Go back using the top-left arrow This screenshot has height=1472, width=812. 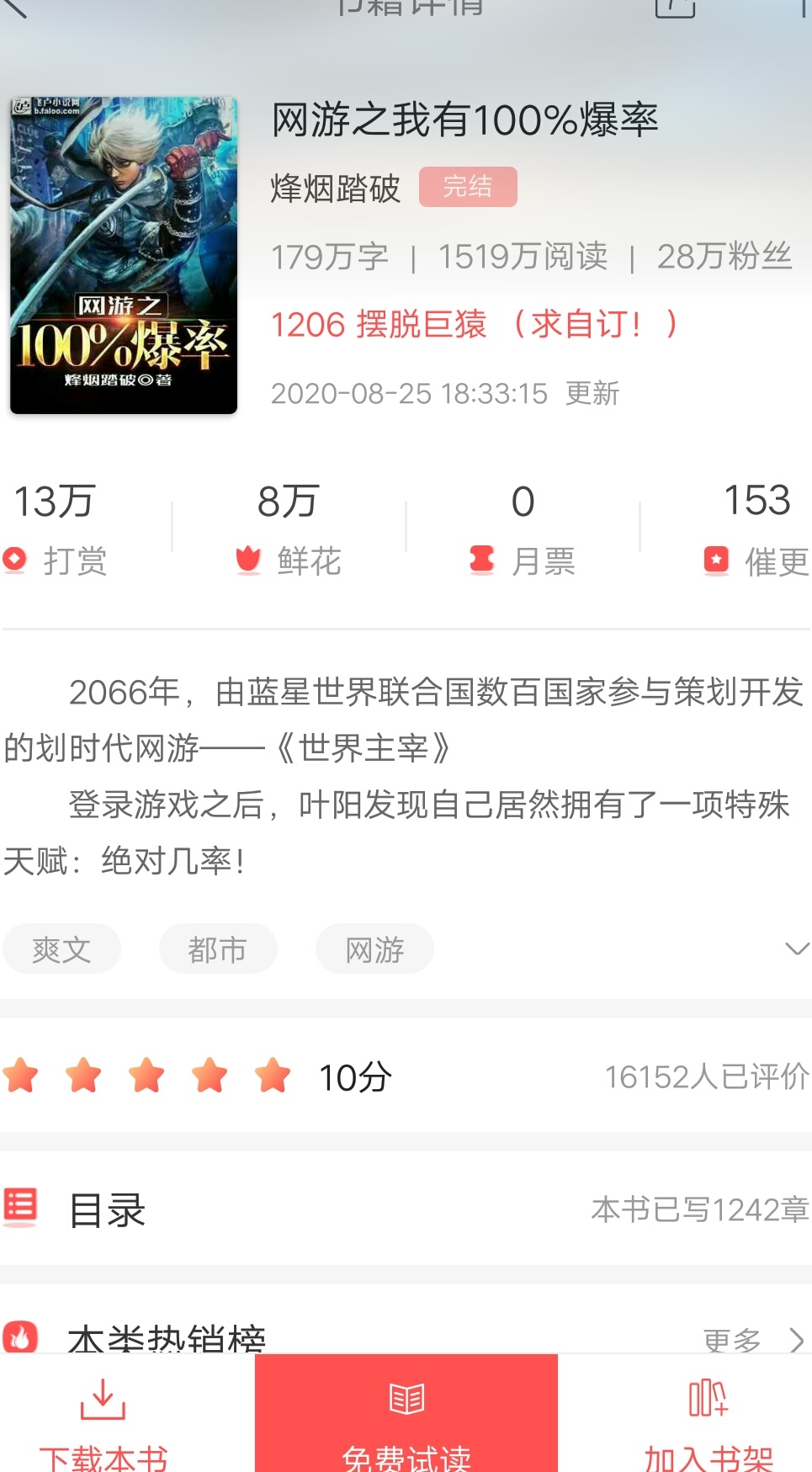[x=17, y=7]
